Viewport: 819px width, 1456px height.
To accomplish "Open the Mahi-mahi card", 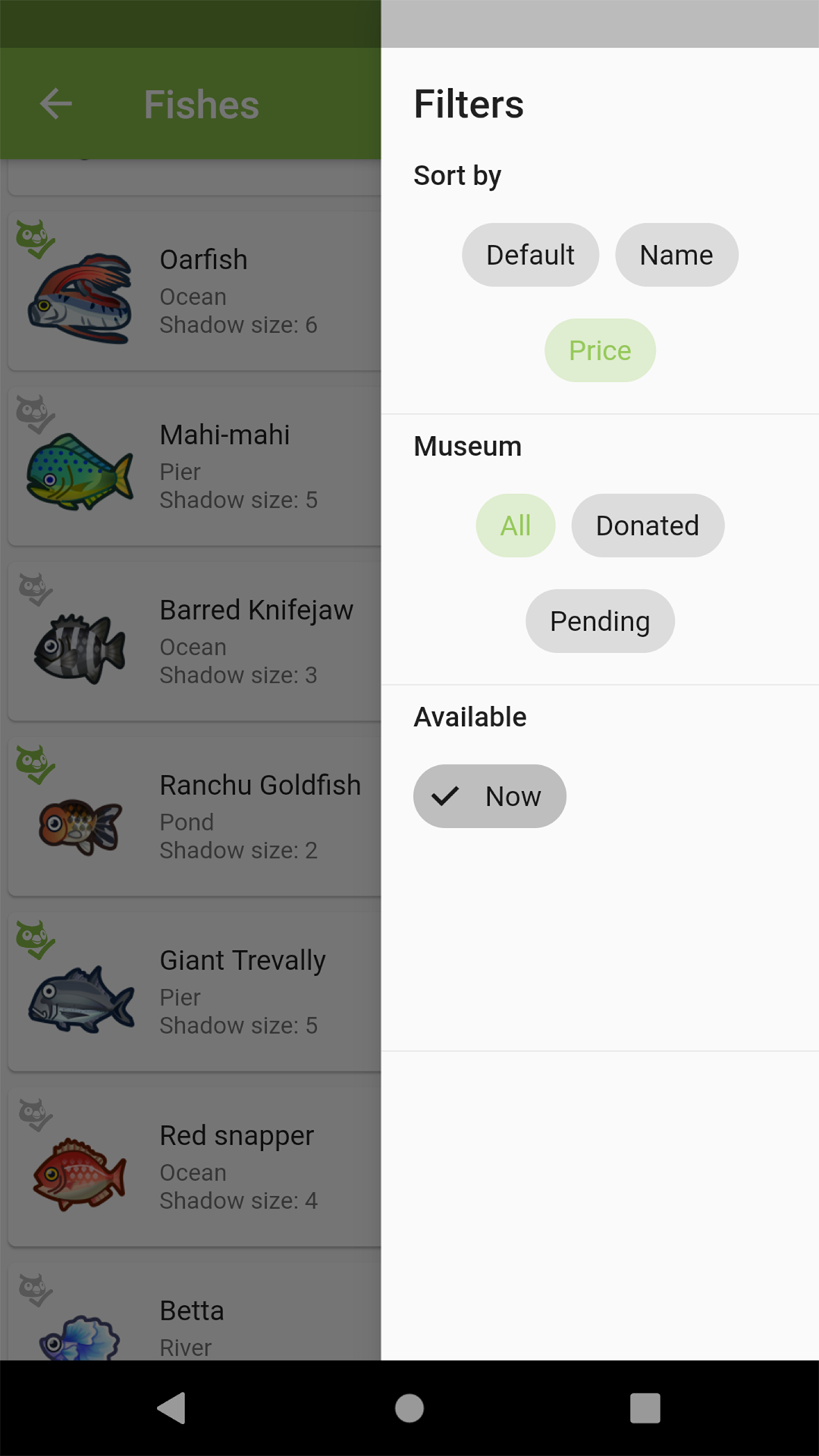I will (x=194, y=466).
